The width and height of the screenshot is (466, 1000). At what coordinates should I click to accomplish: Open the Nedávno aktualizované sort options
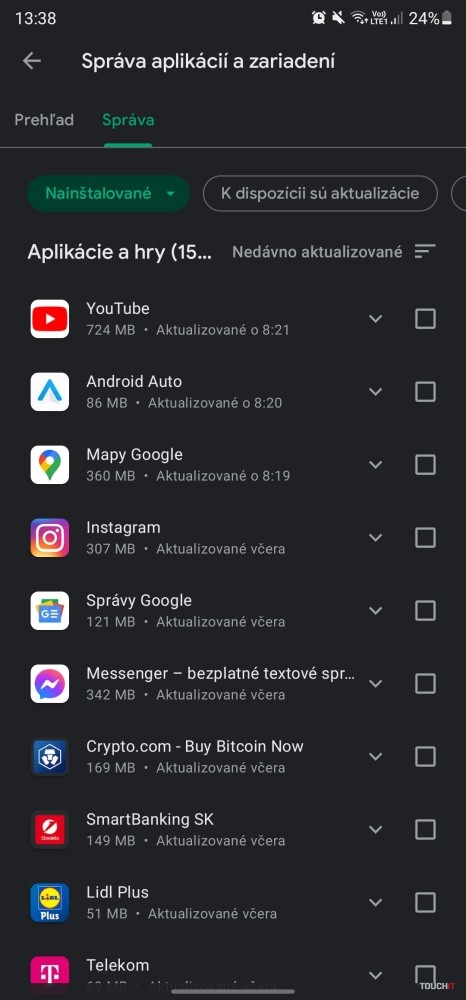point(333,252)
